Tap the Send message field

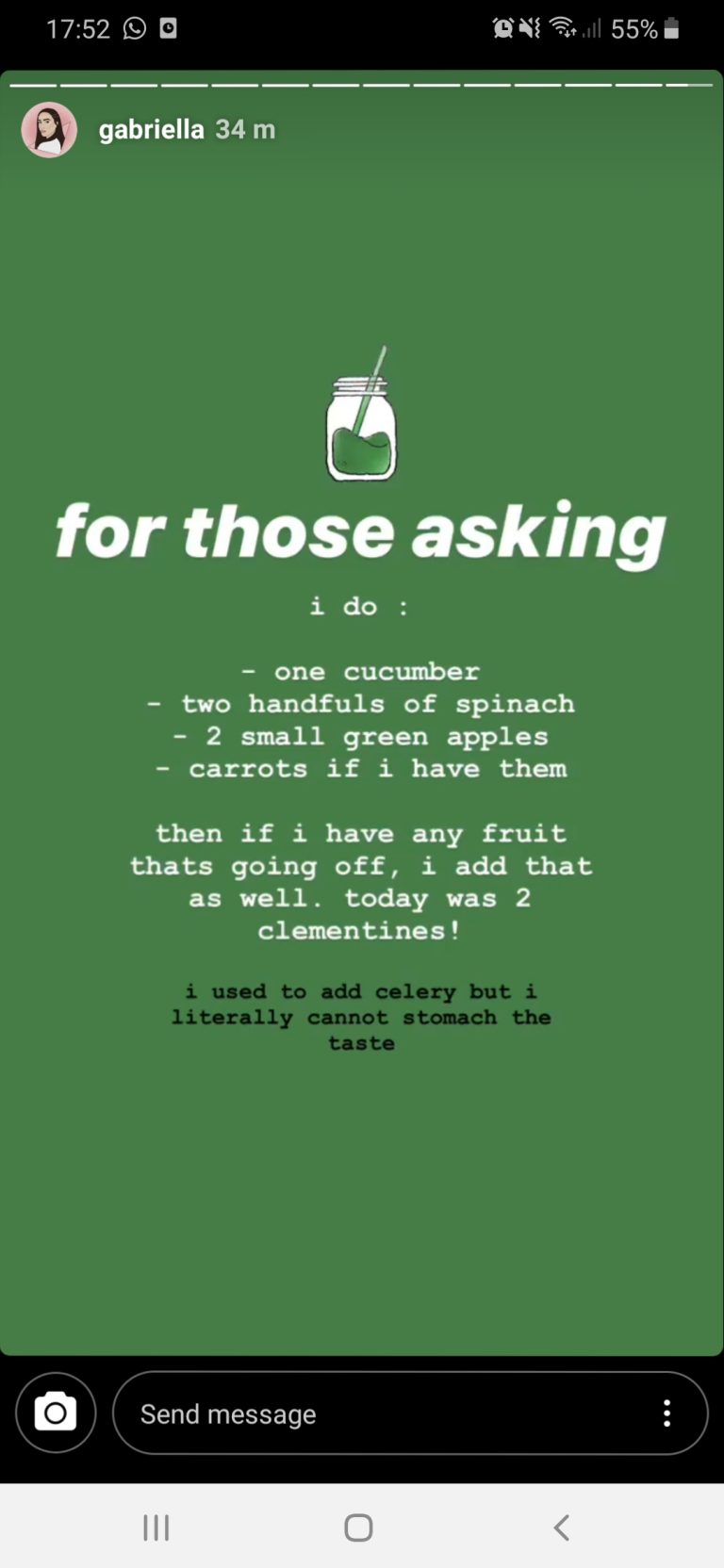410,1413
